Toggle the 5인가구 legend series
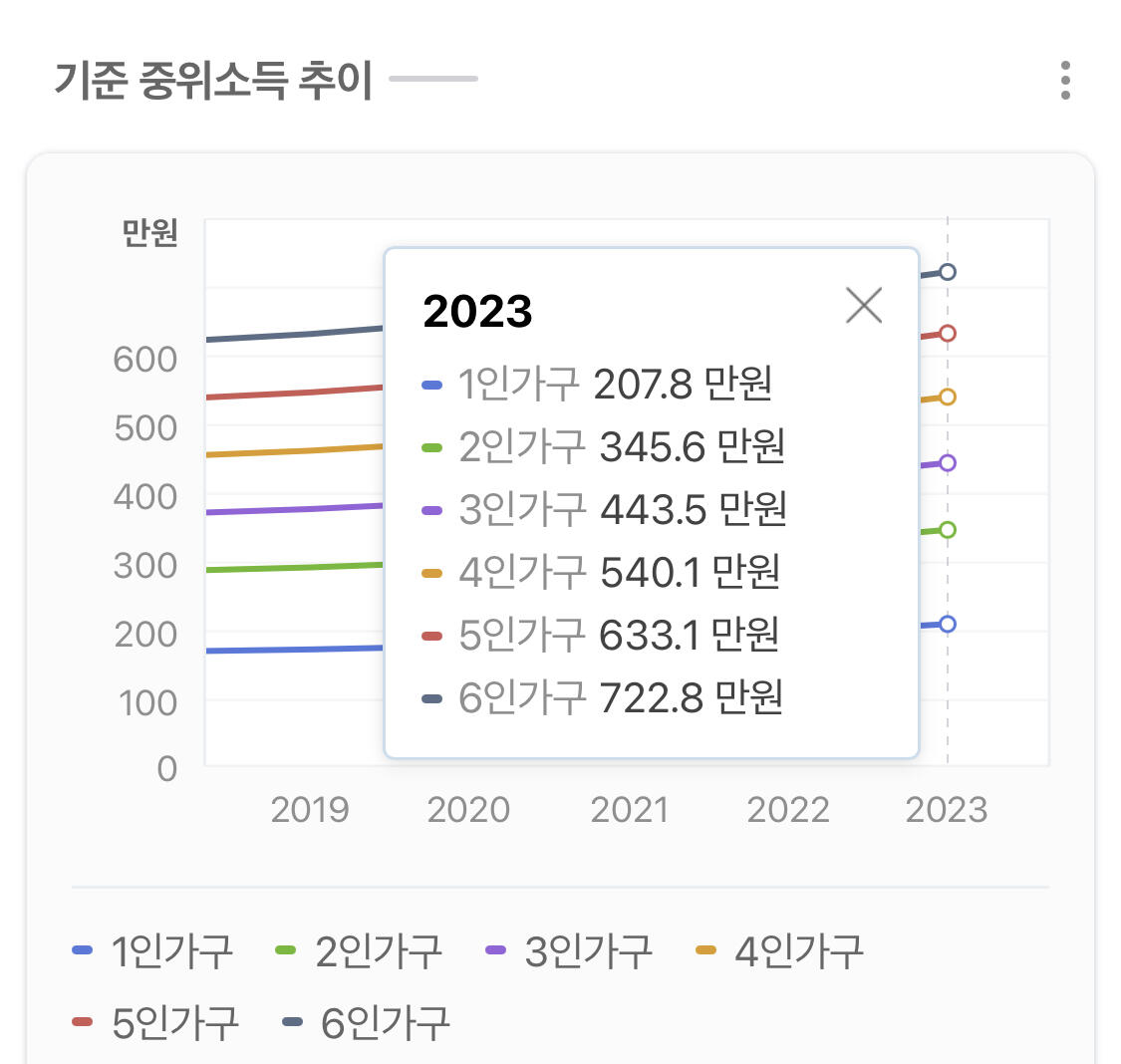 [x=155, y=1022]
